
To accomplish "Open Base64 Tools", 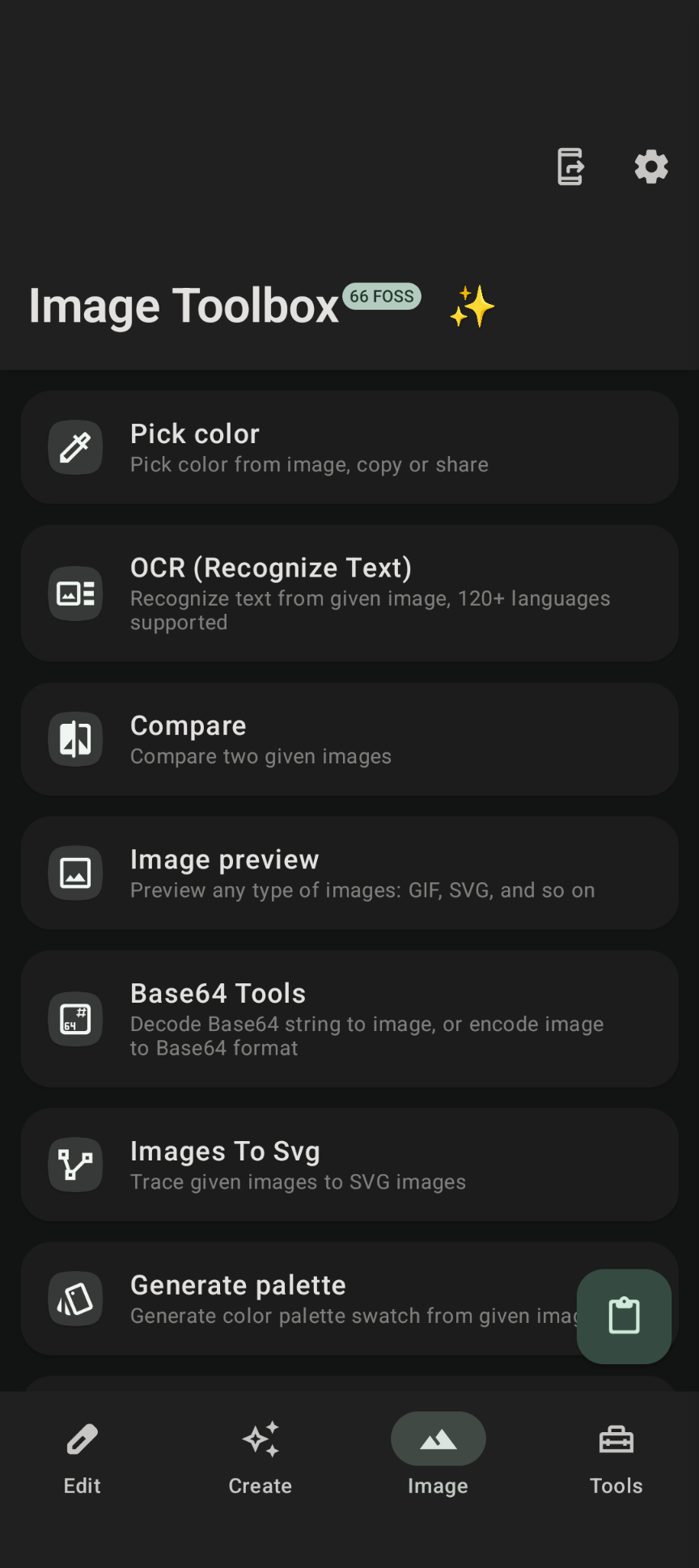I will pyautogui.click(x=349, y=1019).
